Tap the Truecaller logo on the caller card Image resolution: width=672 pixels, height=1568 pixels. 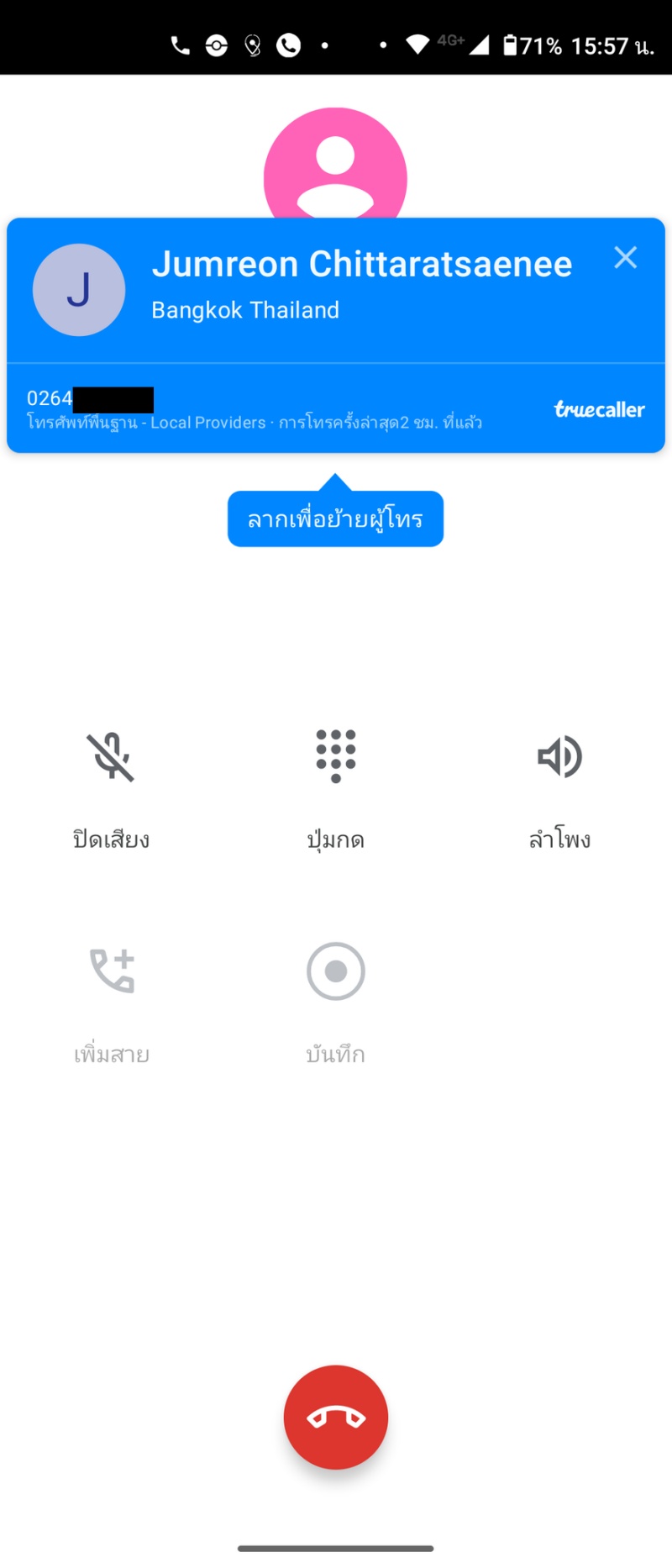click(600, 410)
